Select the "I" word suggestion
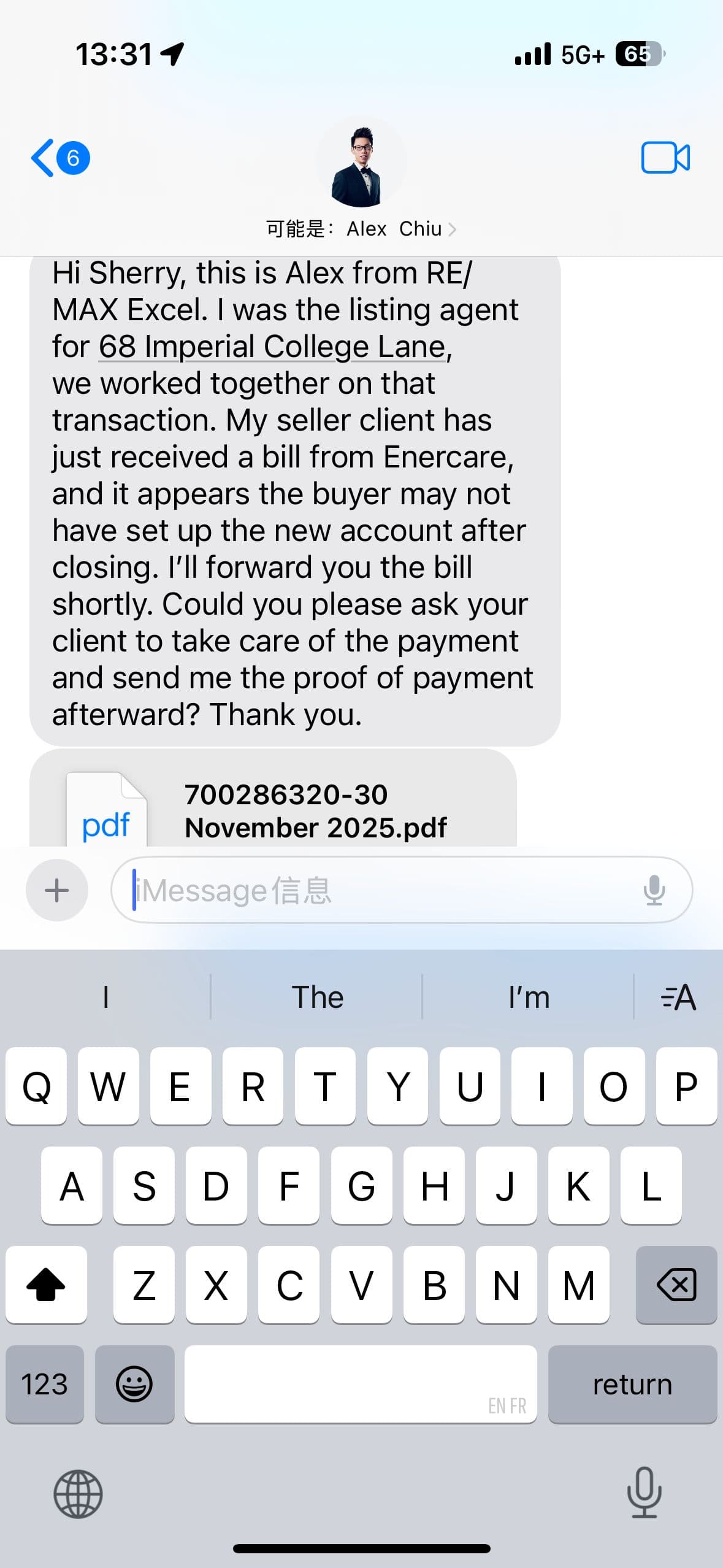This screenshot has height=1568, width=723. pyautogui.click(x=105, y=997)
